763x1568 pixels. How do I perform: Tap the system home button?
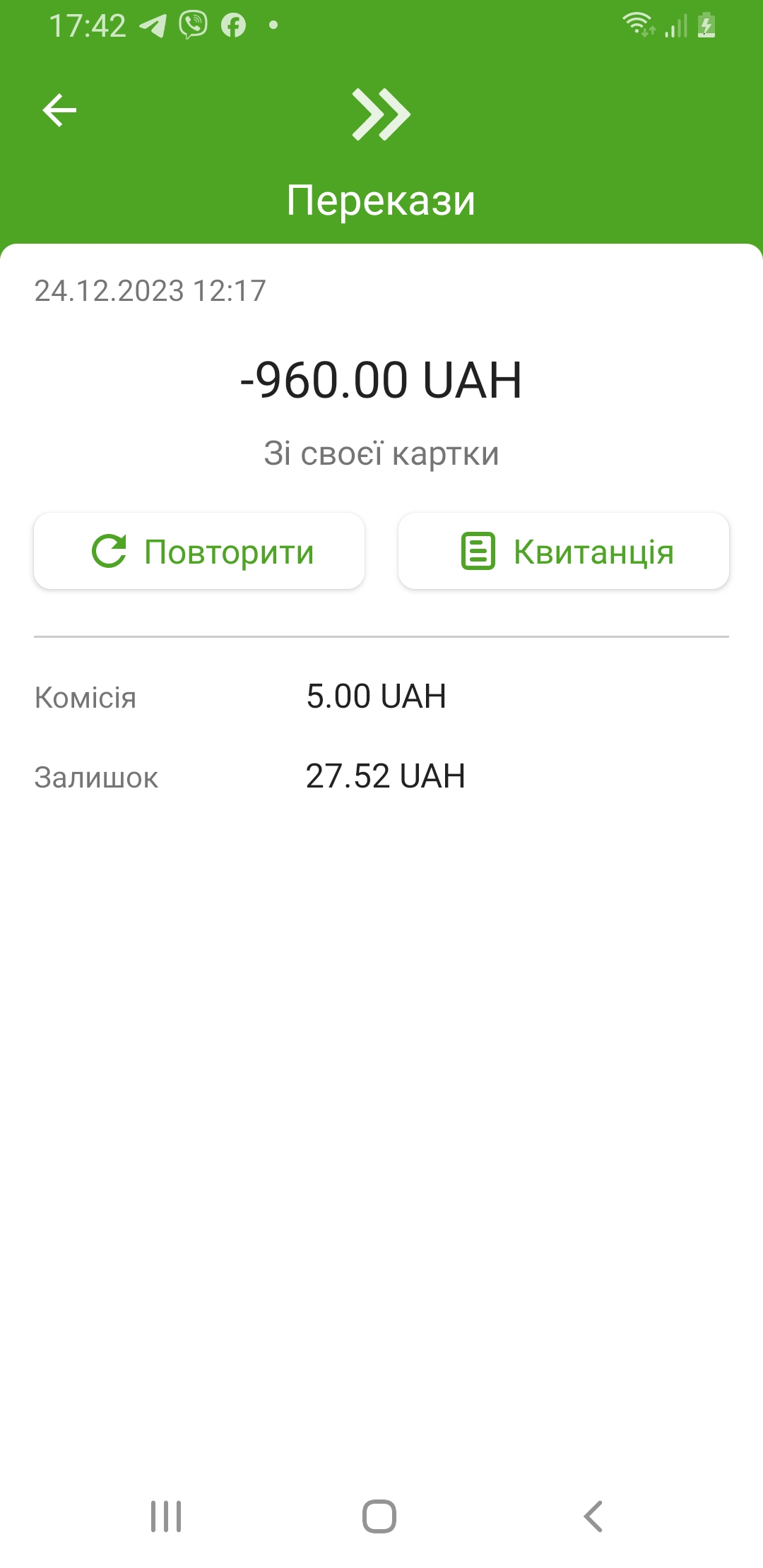click(x=379, y=1516)
